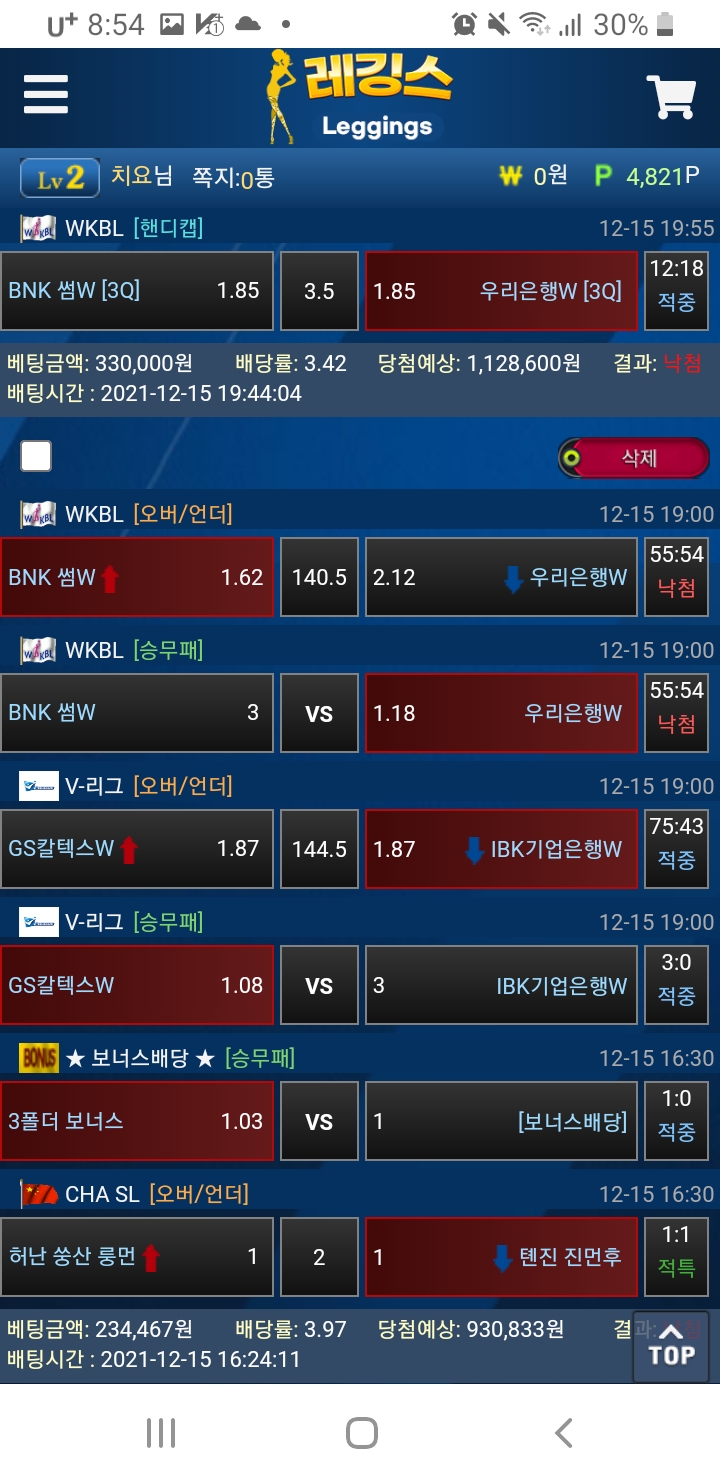Go to the 레깅스 Leggings home logo

[x=362, y=98]
